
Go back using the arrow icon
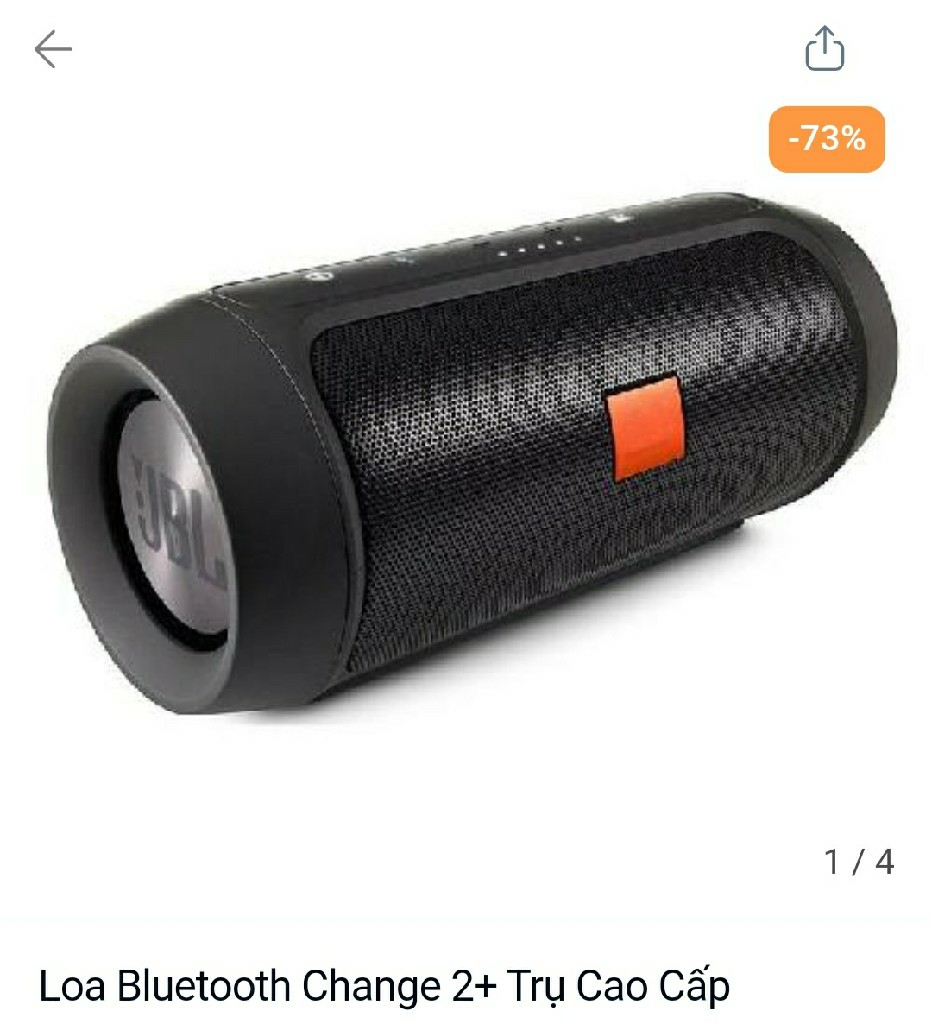[53, 48]
